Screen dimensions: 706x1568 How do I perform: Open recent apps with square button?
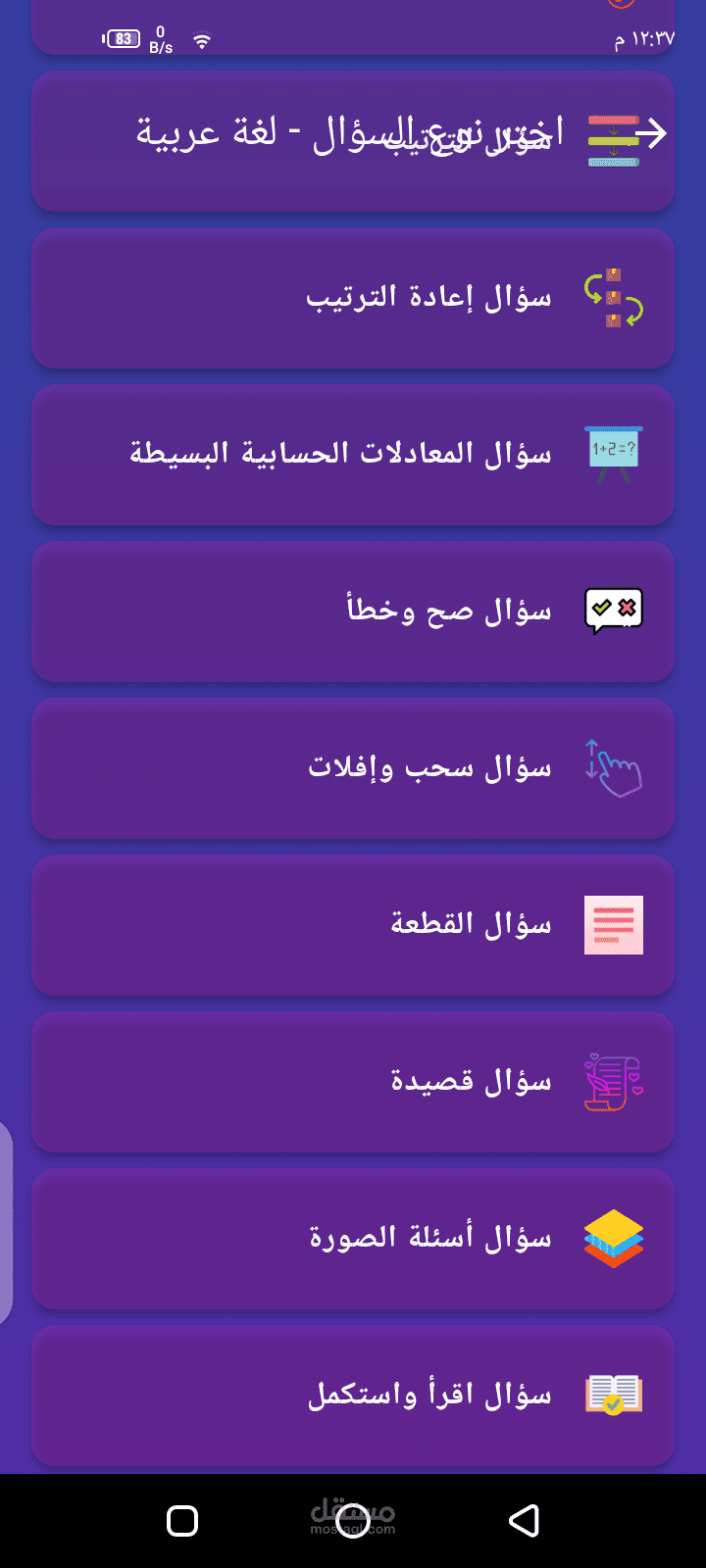182,1521
